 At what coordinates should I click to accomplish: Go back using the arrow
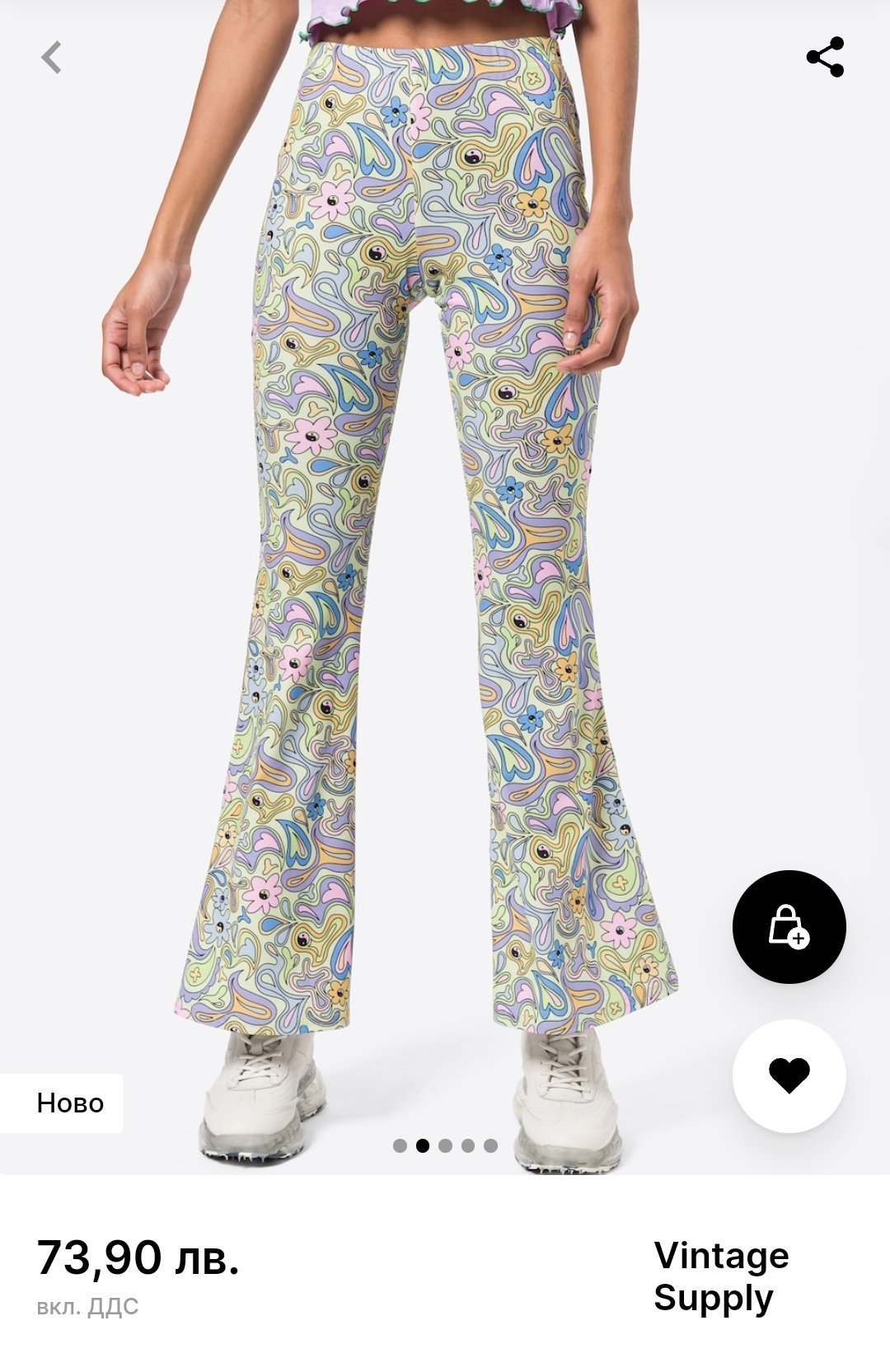pyautogui.click(x=51, y=58)
